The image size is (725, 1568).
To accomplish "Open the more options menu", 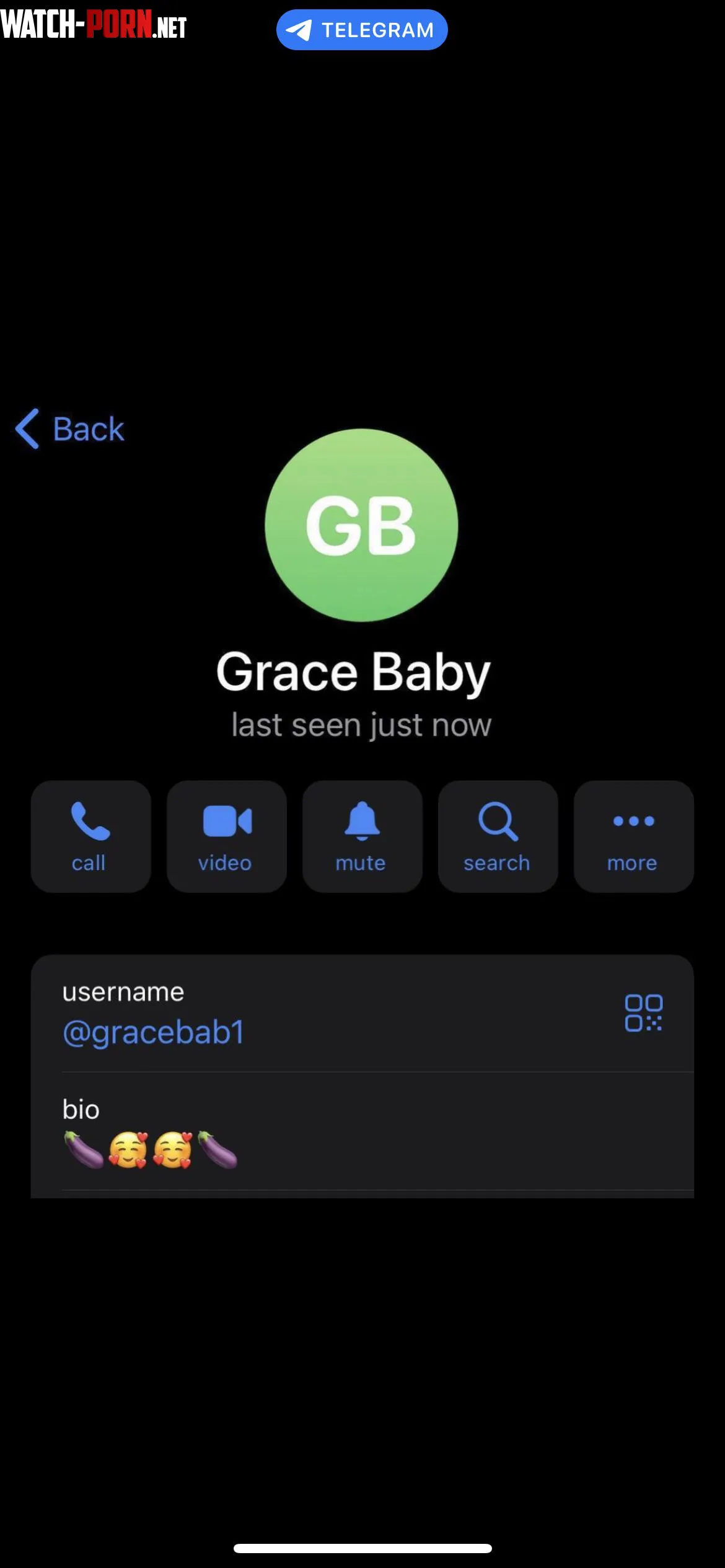I will point(633,836).
